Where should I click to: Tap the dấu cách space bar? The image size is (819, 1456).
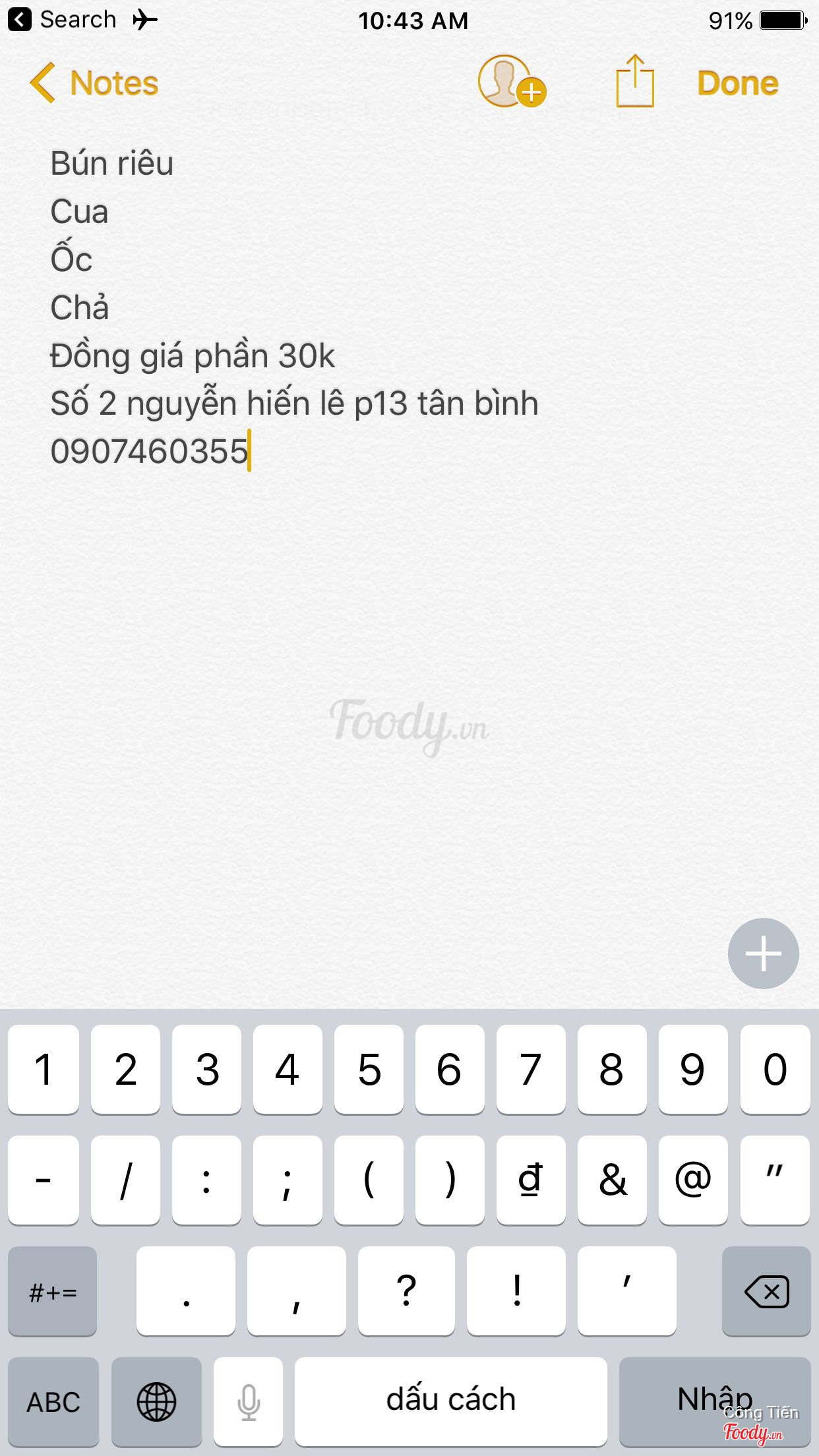(450, 1401)
